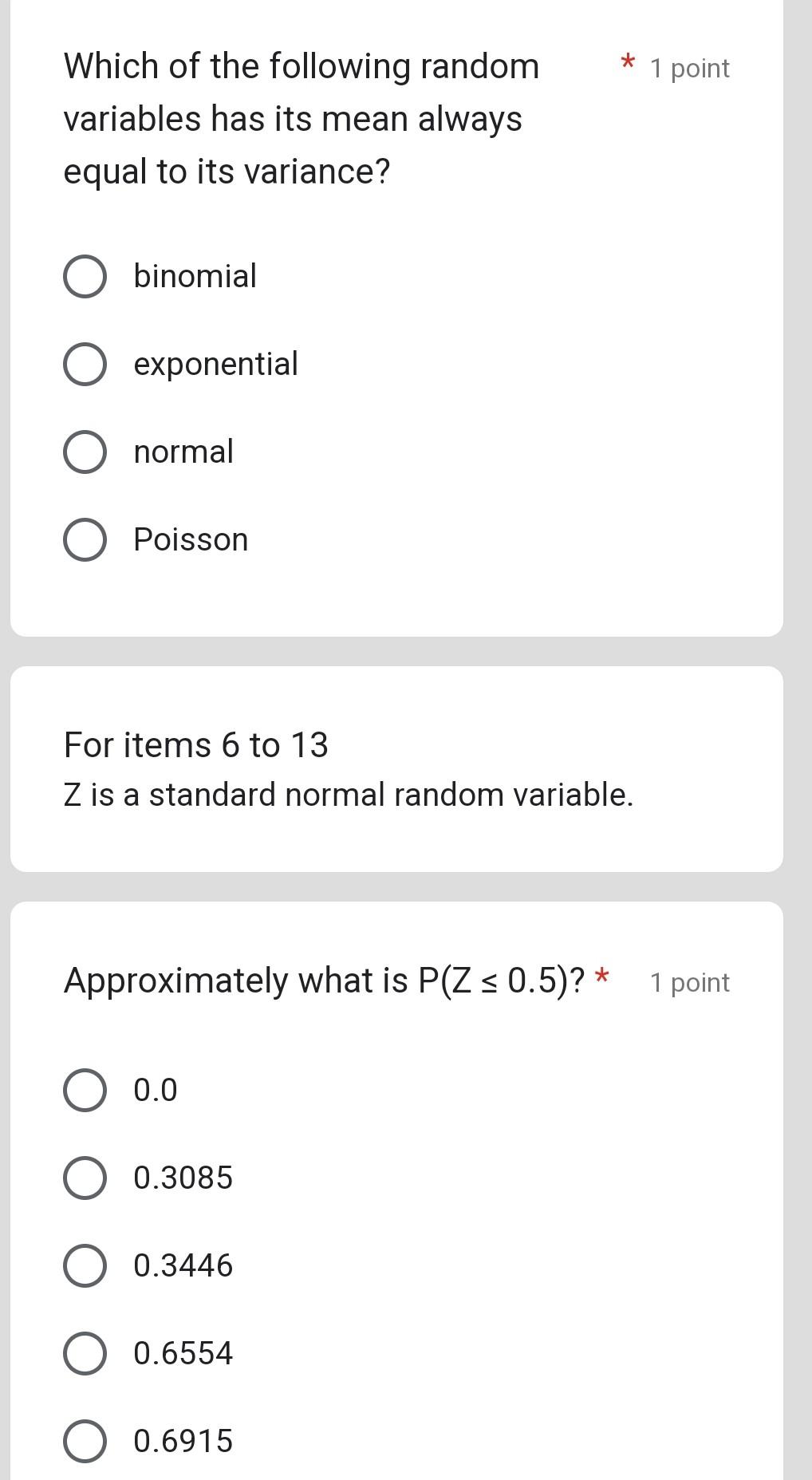Screen dimensions: 812x1480
Task: Choose the 0.6554 answer
Action: tap(85, 1353)
